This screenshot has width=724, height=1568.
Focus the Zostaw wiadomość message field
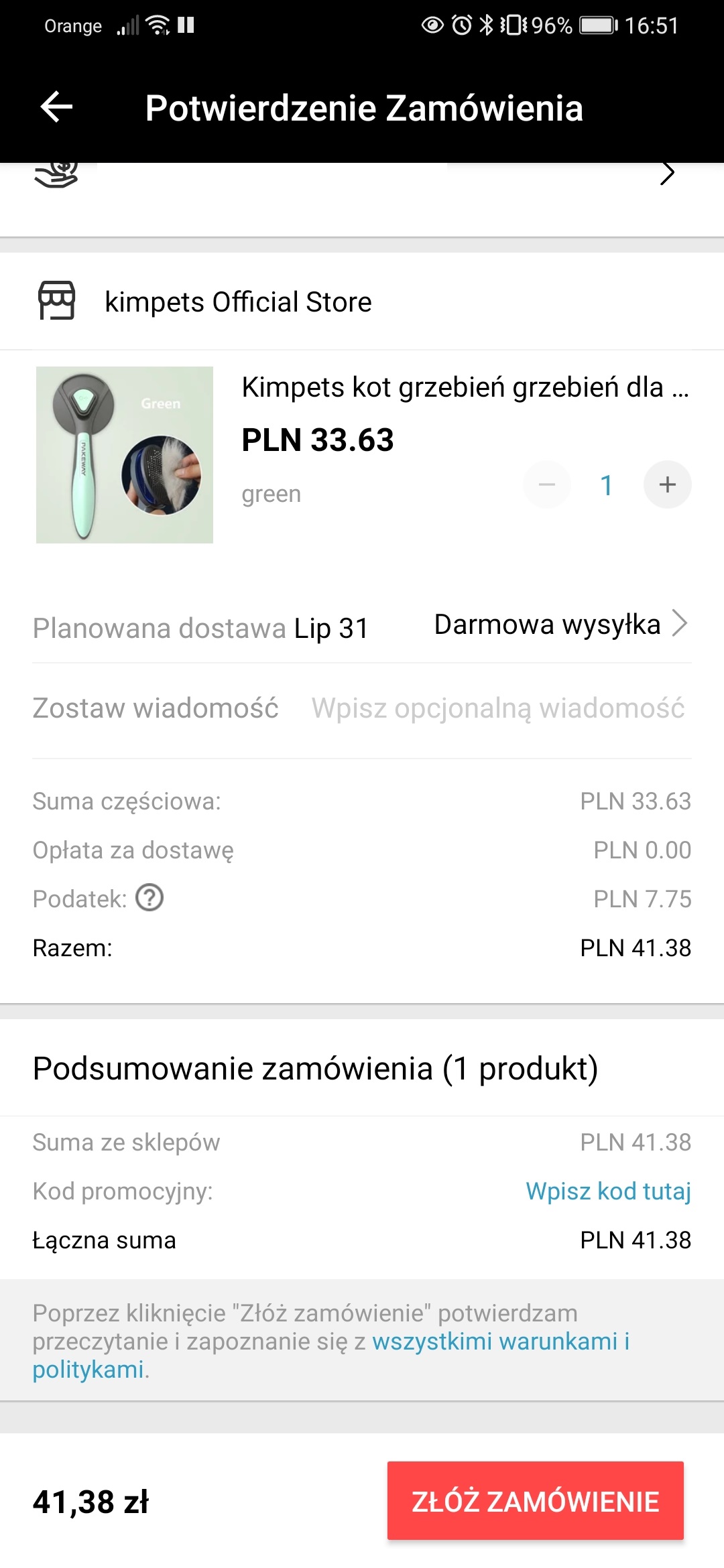[x=497, y=709]
